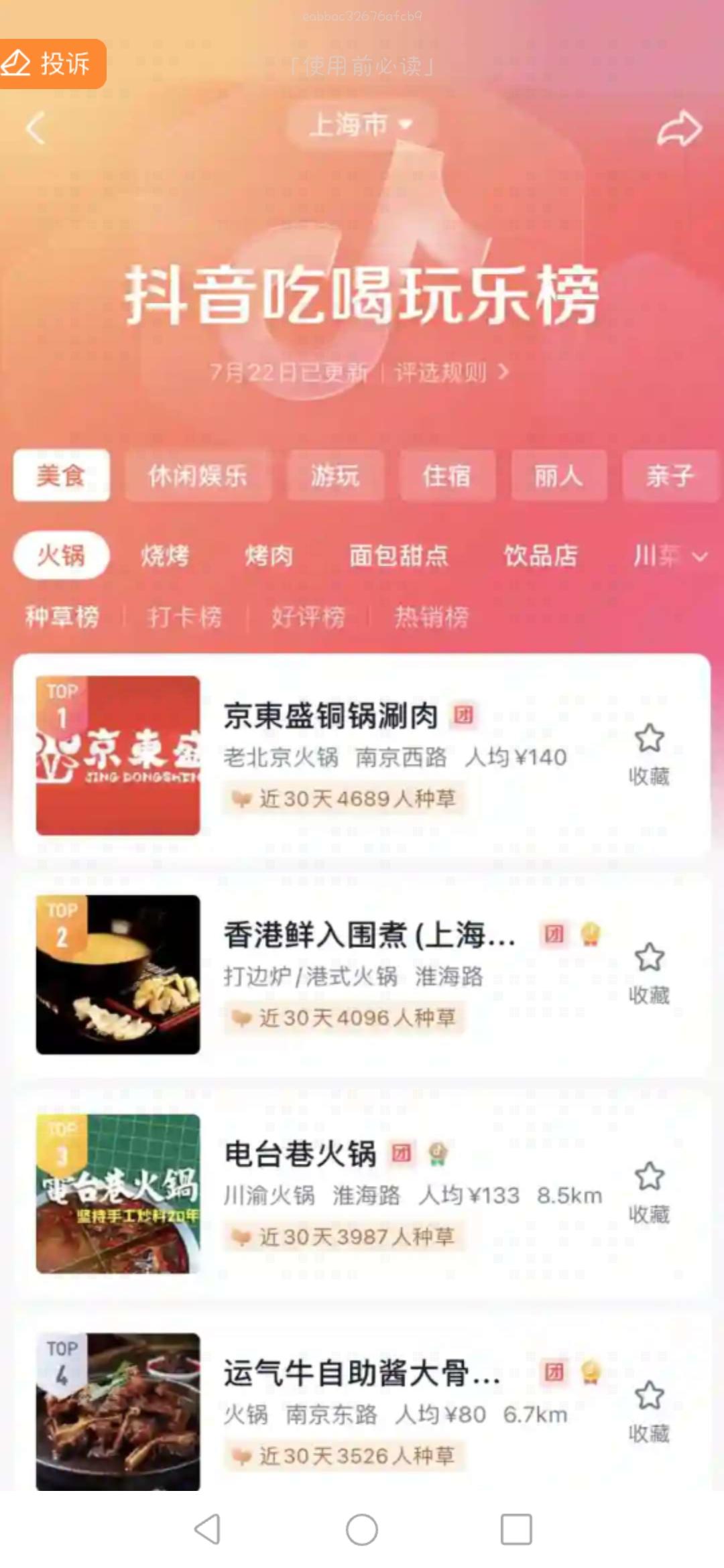
Task: Switch to the 游玩 category
Action: (335, 476)
